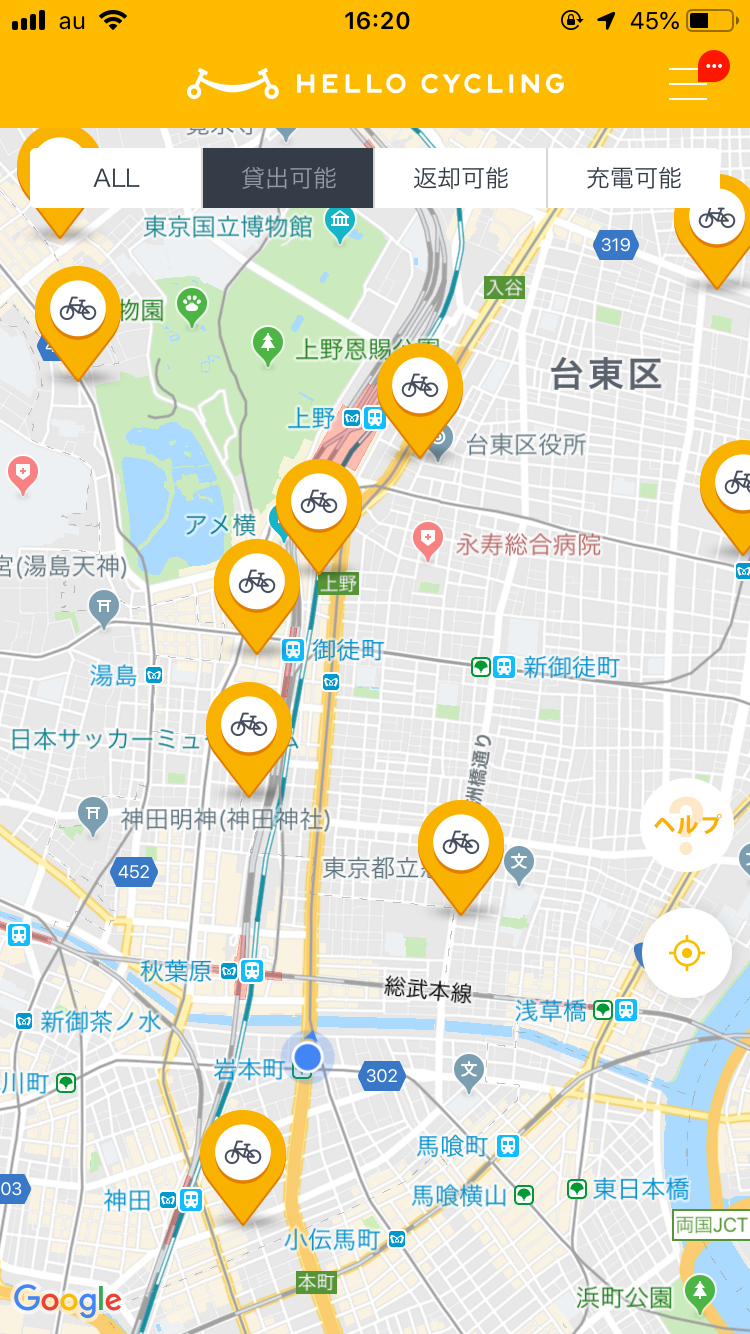Select the 貸出可能 filter tab
Viewport: 750px width, 1334px height.
tap(288, 179)
